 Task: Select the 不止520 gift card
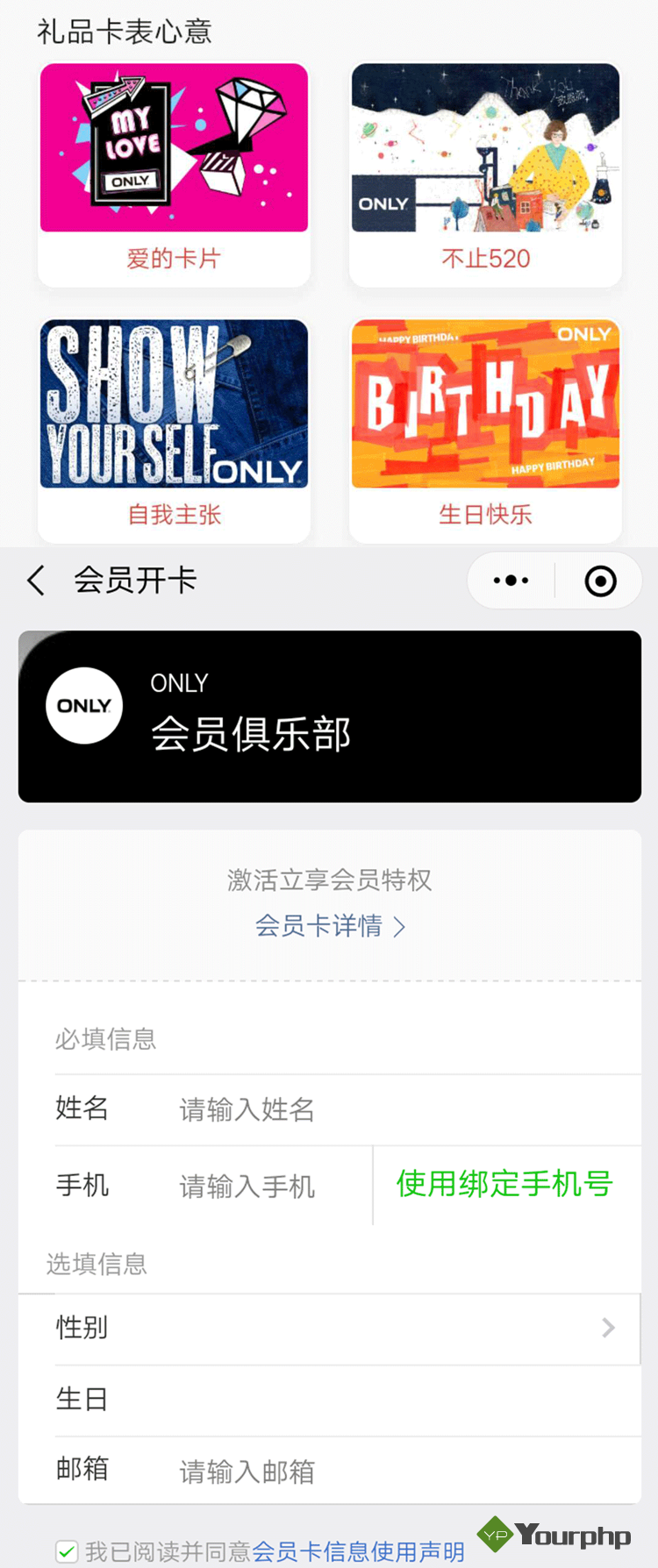coord(485,173)
